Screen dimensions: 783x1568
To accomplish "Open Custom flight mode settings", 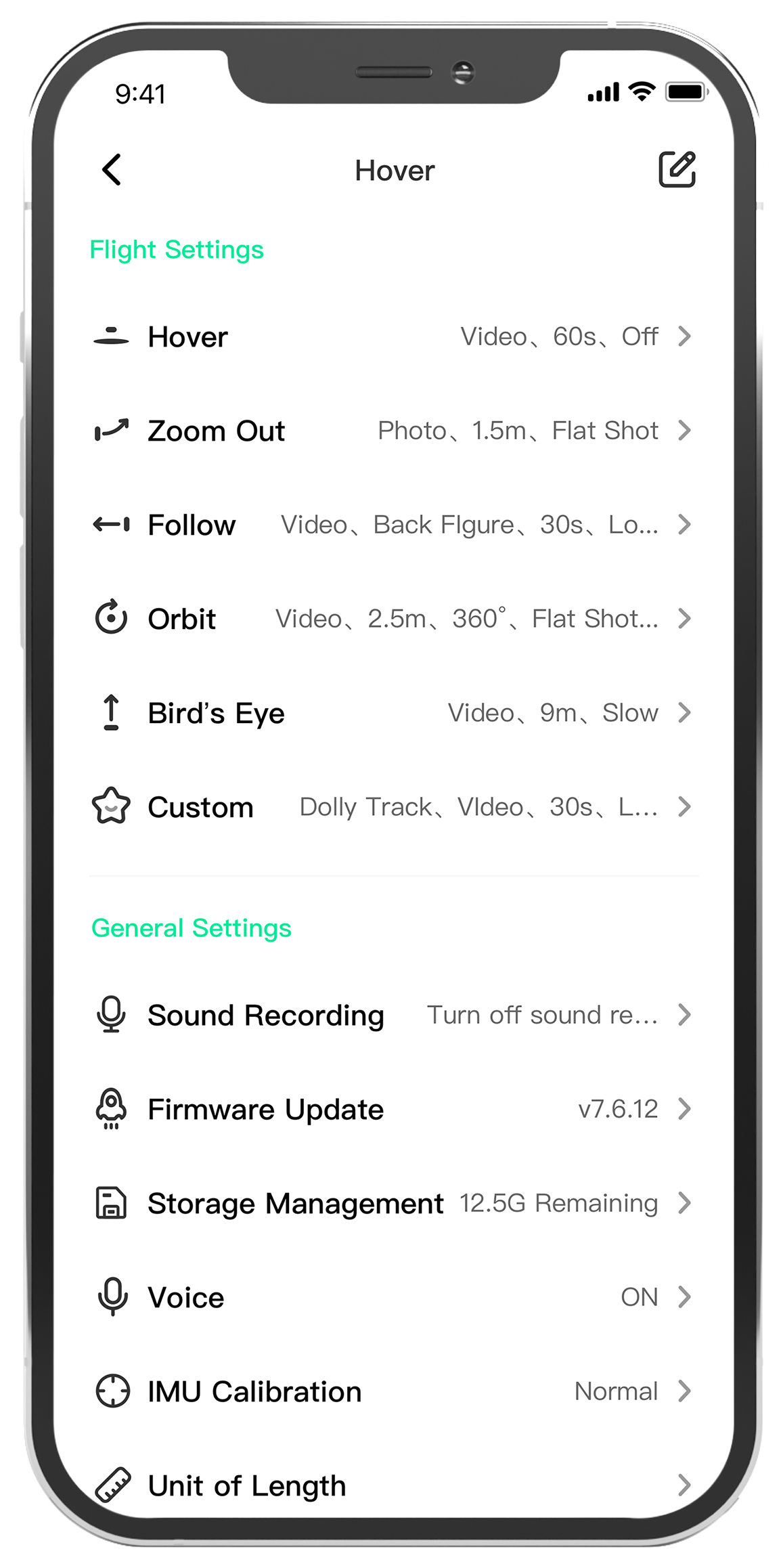I will coord(393,807).
